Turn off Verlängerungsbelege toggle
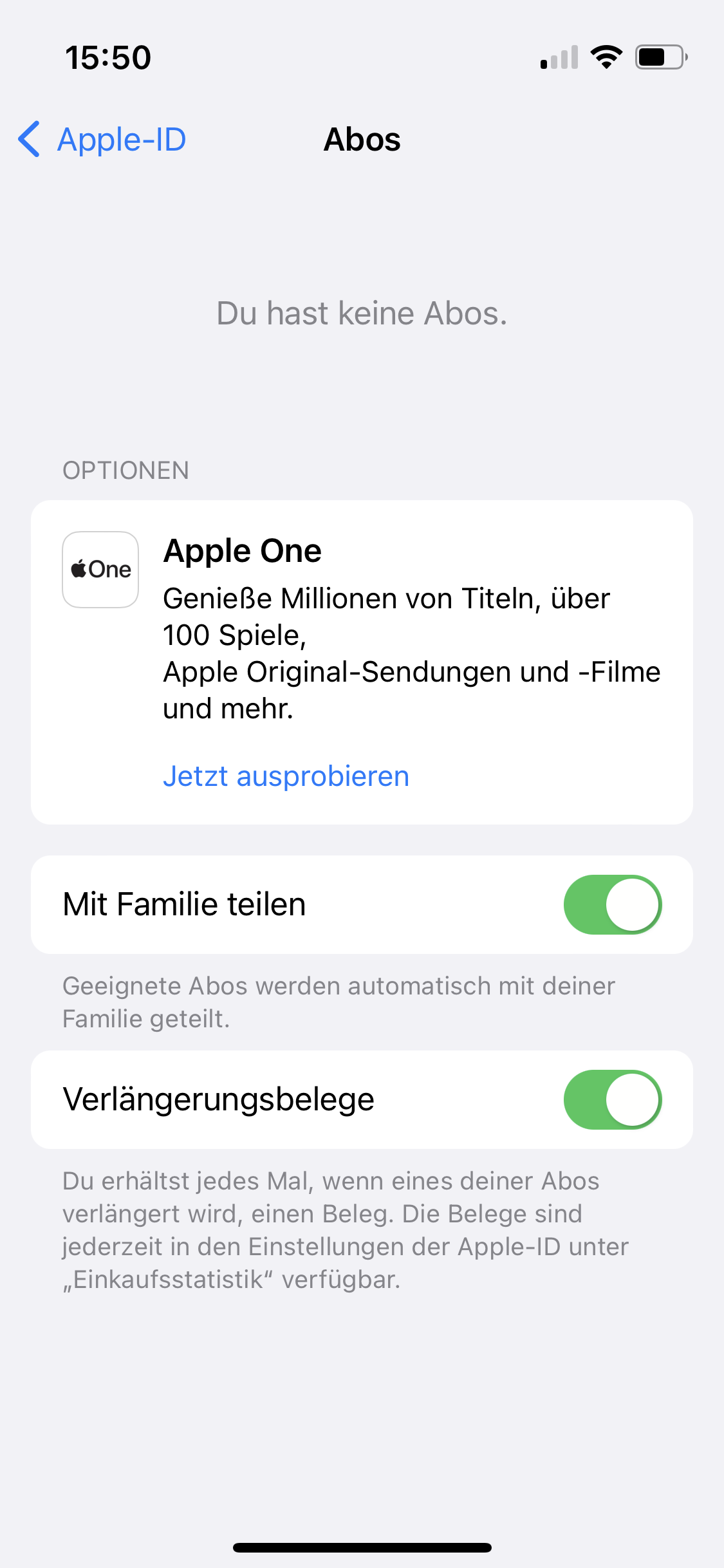 click(x=612, y=1099)
